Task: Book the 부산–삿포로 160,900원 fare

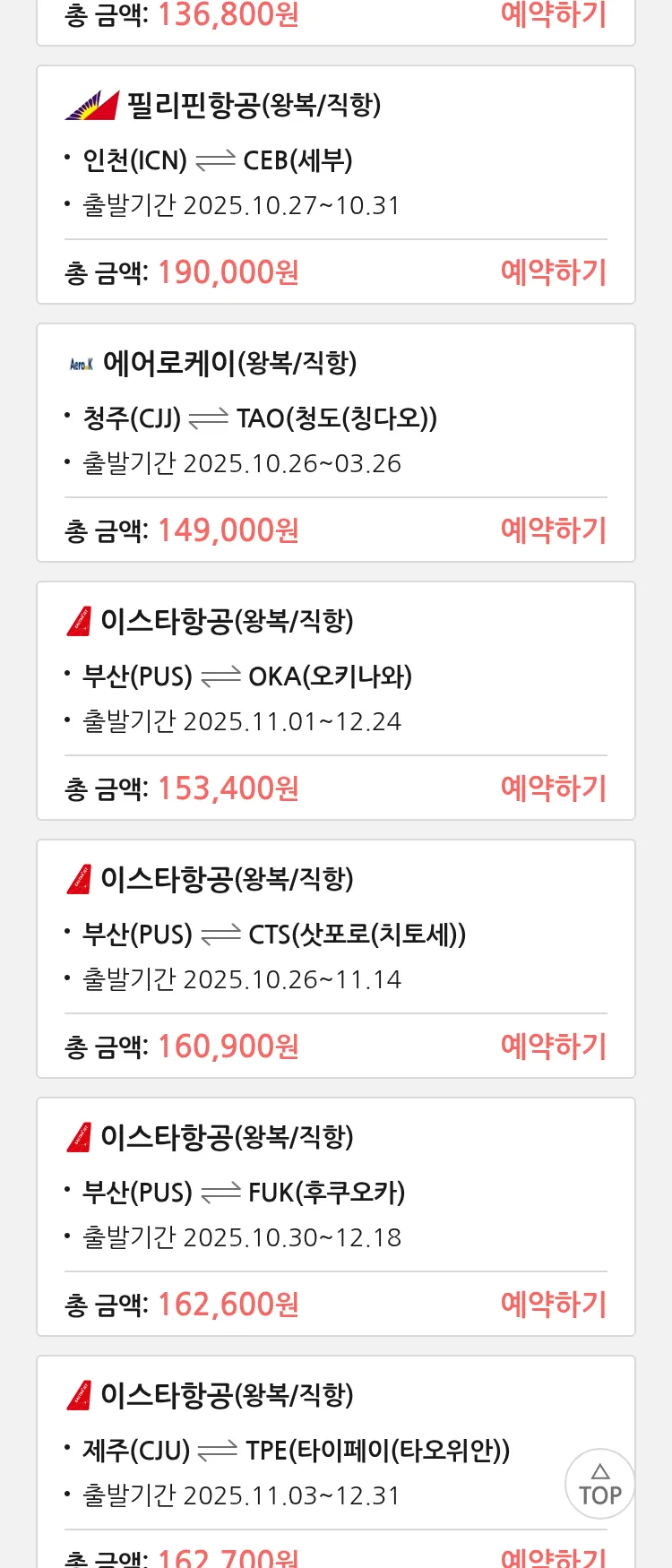Action: (554, 1047)
